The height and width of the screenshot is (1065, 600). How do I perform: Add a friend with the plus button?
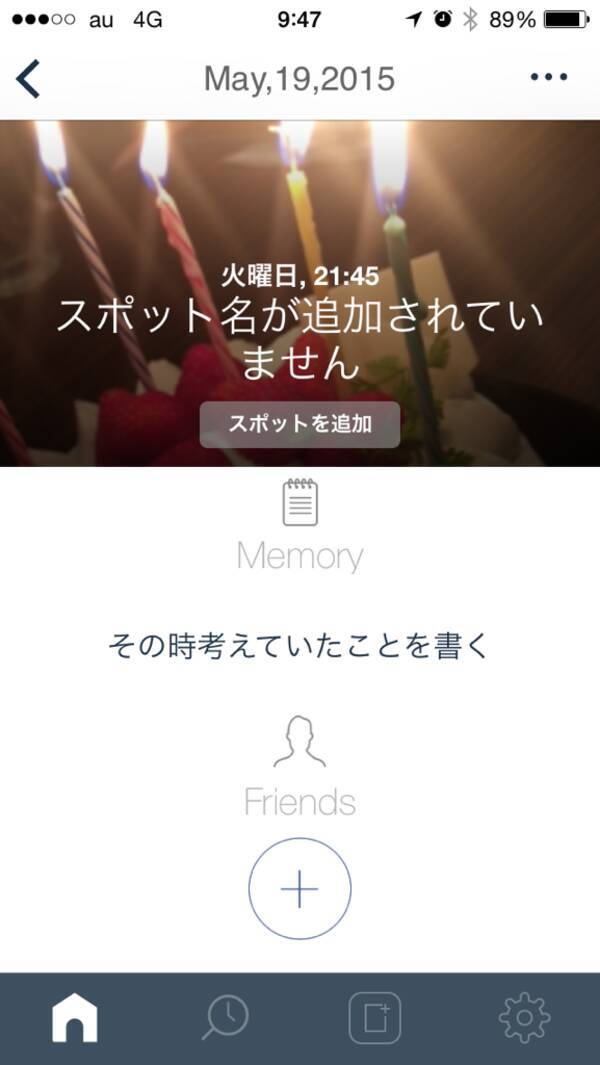pos(300,889)
